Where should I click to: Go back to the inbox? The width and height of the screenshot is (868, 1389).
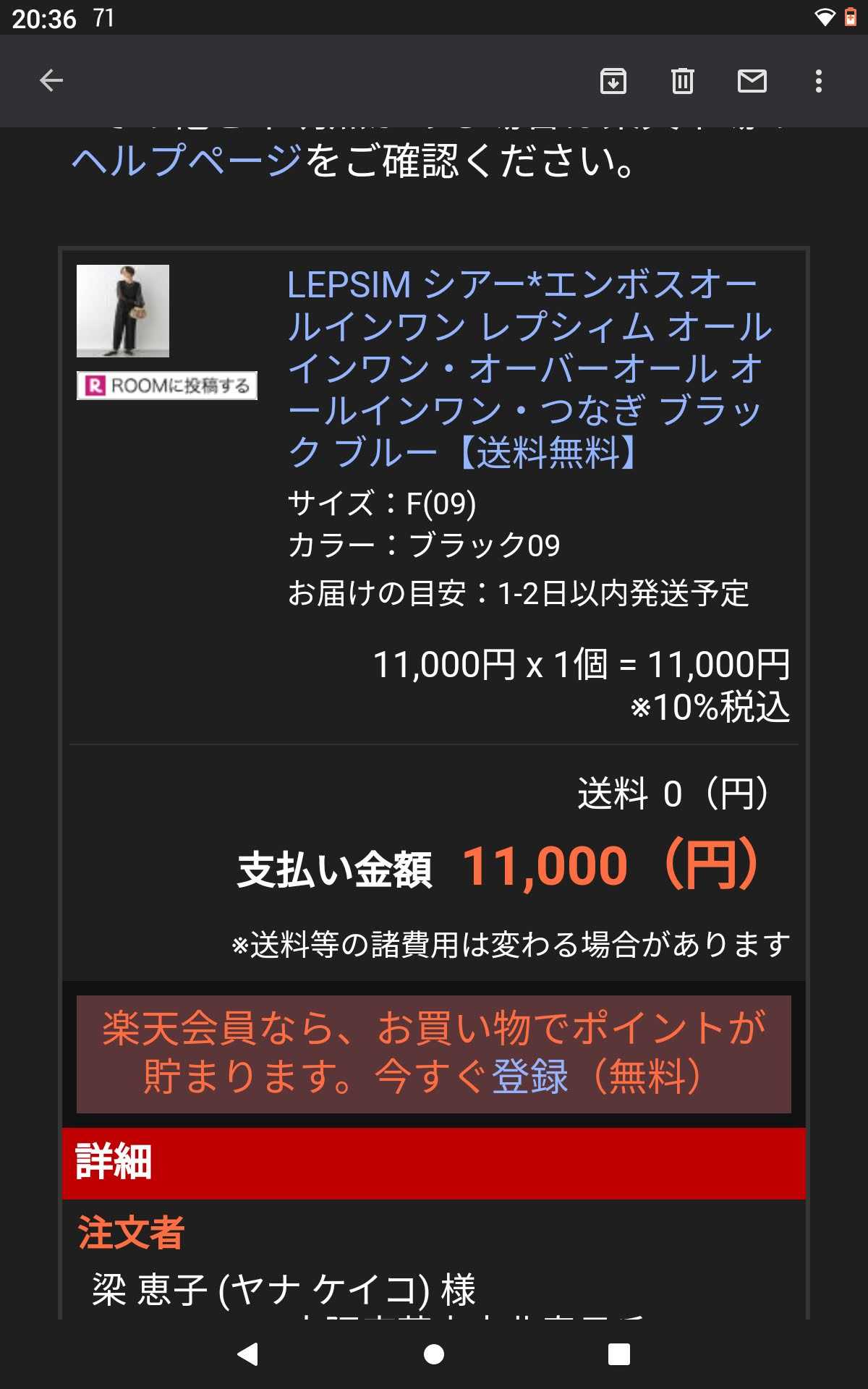pos(51,80)
